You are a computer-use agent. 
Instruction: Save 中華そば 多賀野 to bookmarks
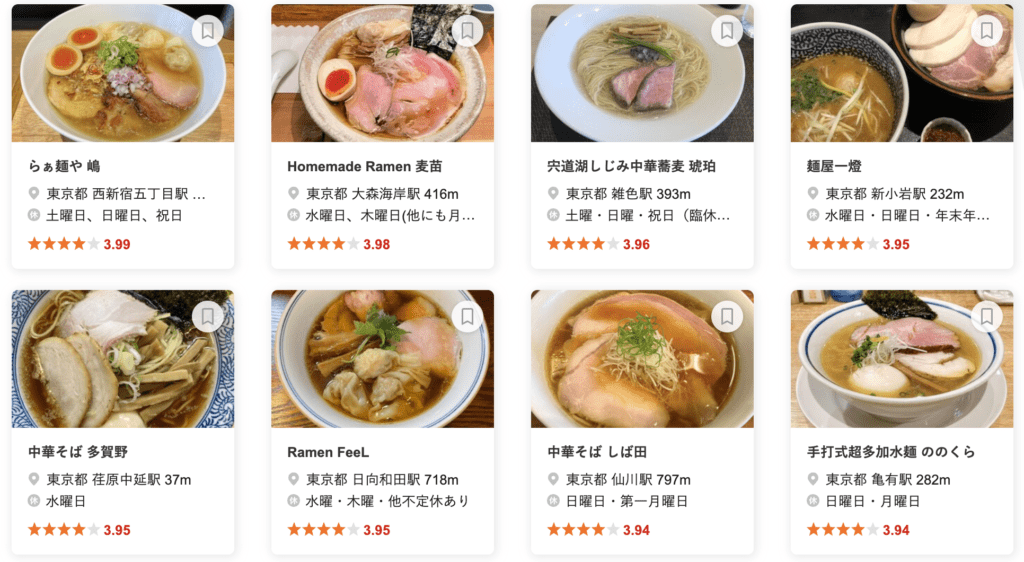[207, 317]
